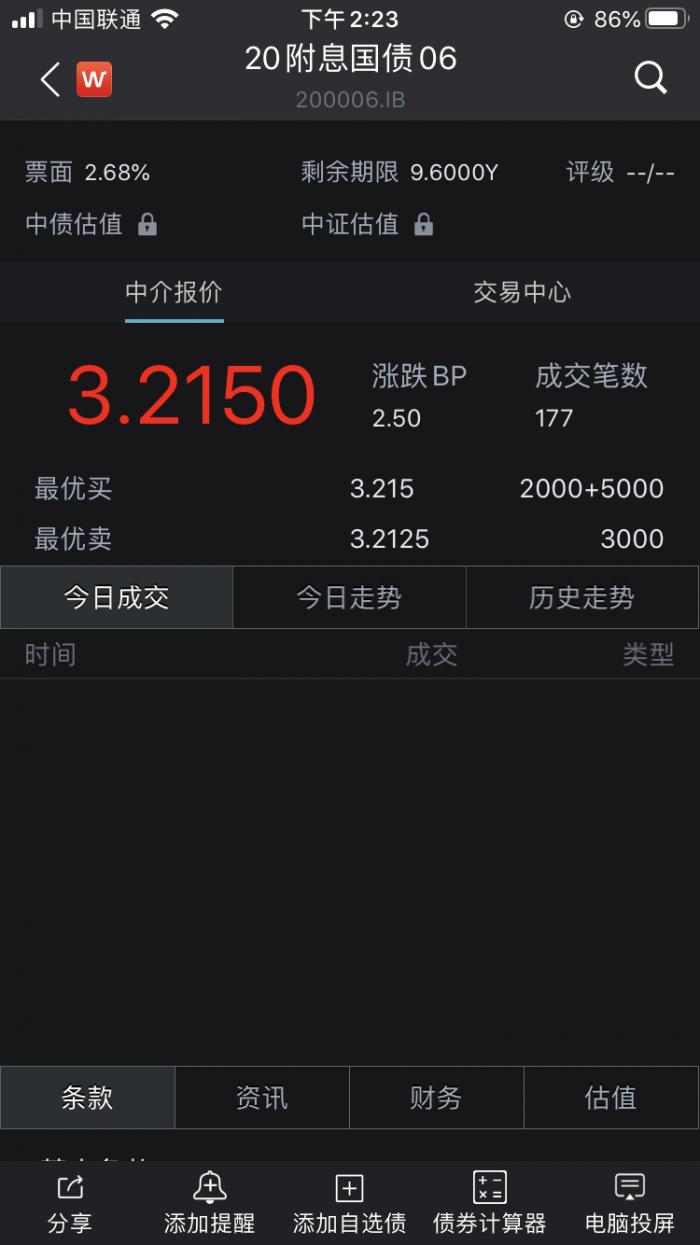Unlock the 中债估值 valuation
The image size is (700, 1245).
[x=147, y=224]
